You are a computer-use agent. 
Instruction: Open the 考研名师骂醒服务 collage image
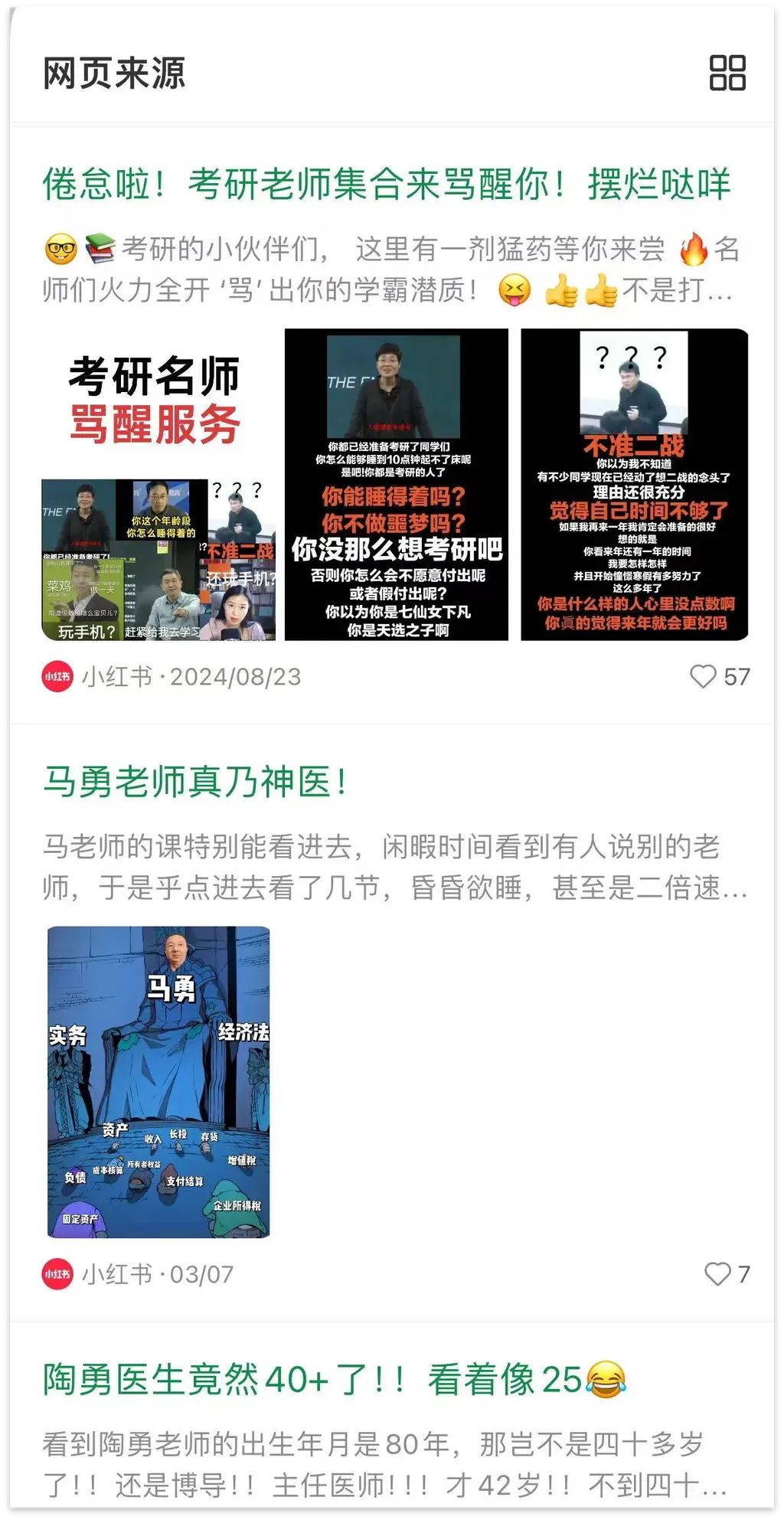(158, 485)
